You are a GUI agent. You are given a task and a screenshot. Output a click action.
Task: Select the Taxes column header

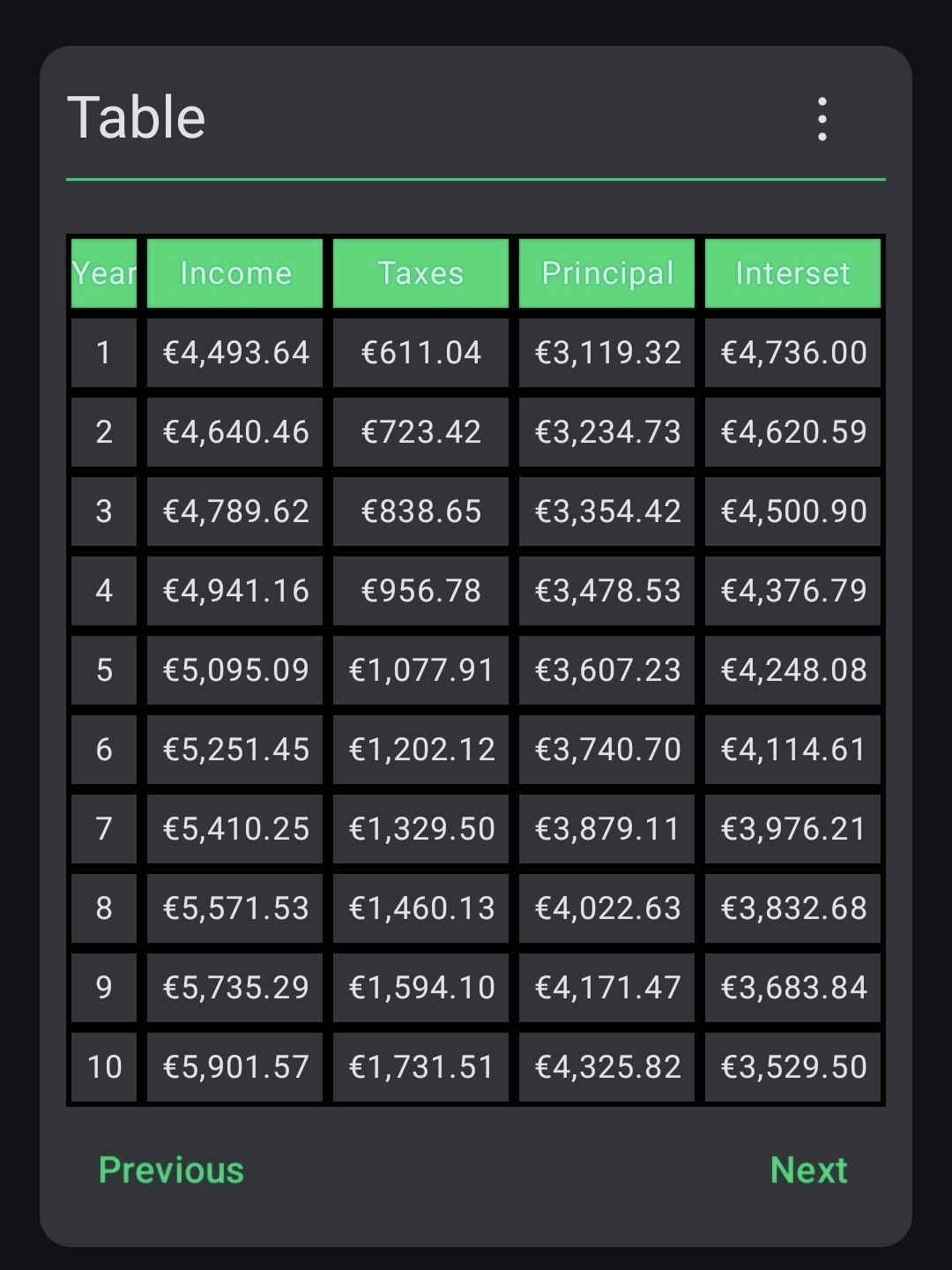tap(420, 273)
